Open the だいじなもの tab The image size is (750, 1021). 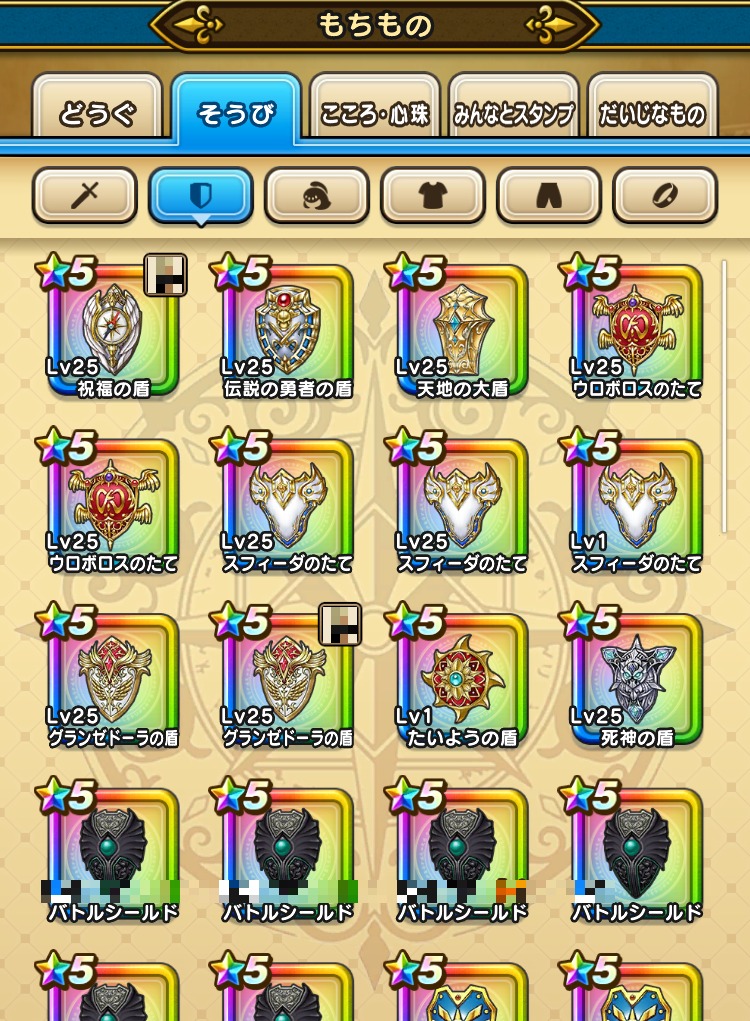point(652,113)
